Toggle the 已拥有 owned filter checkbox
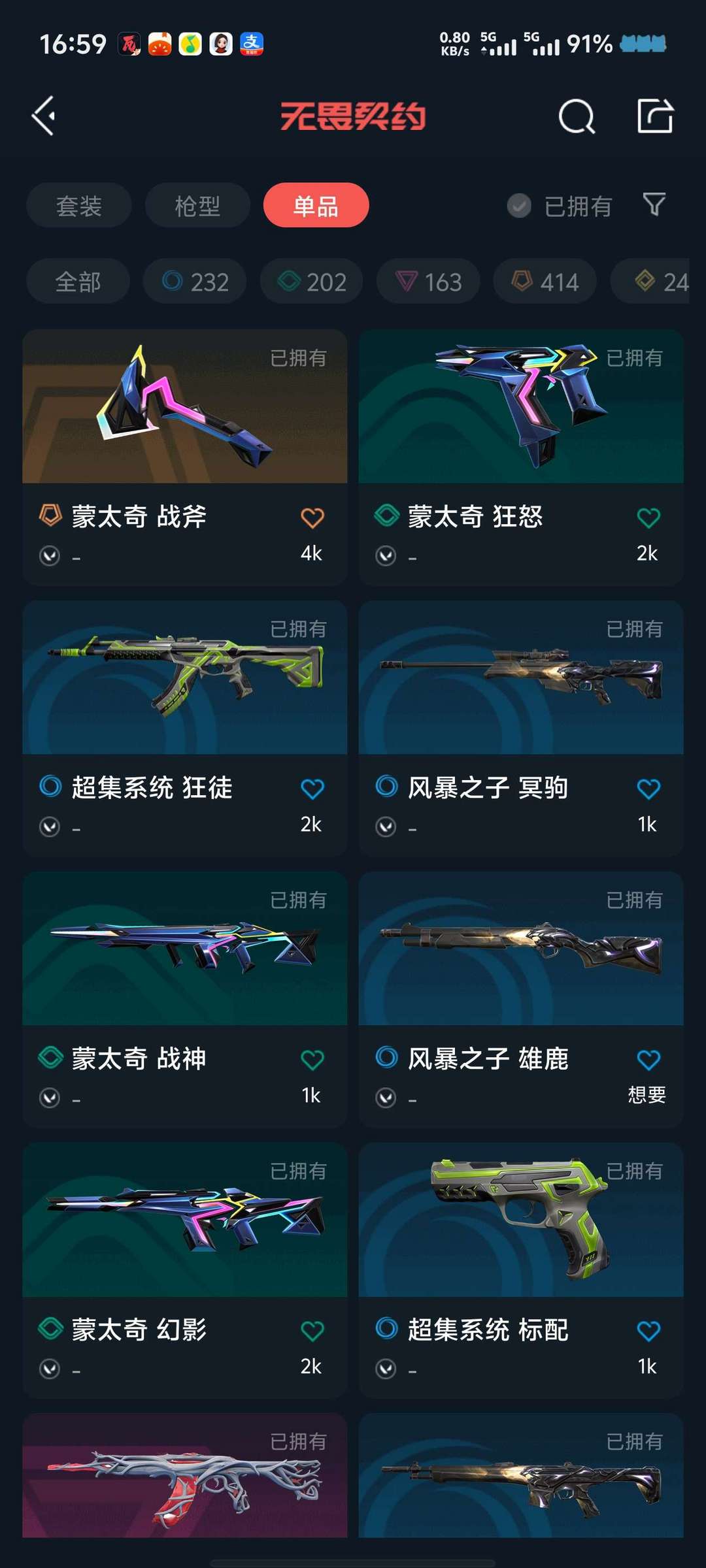 [x=560, y=206]
